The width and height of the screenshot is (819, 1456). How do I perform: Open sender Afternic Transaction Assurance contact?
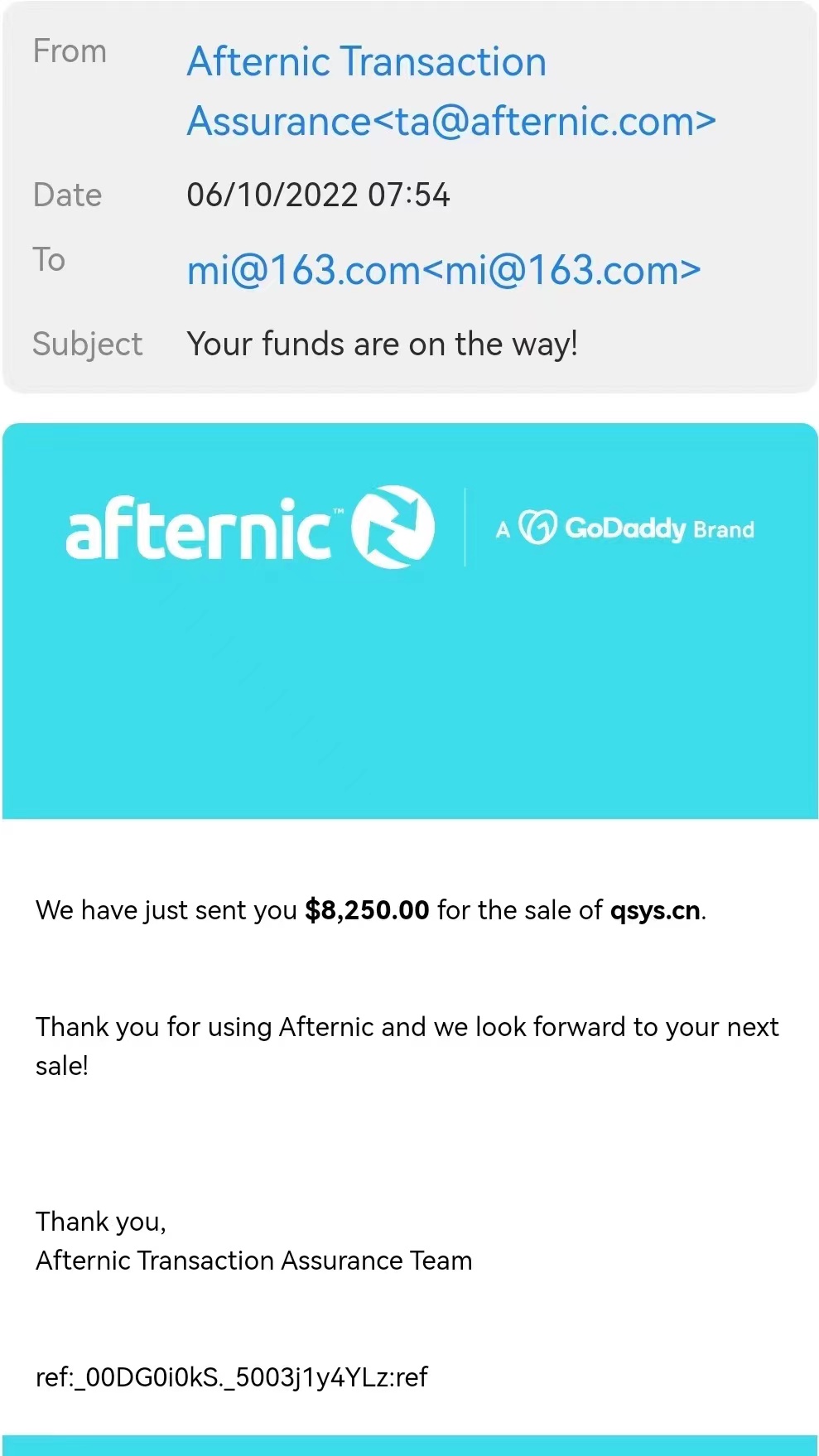pyautogui.click(x=450, y=91)
